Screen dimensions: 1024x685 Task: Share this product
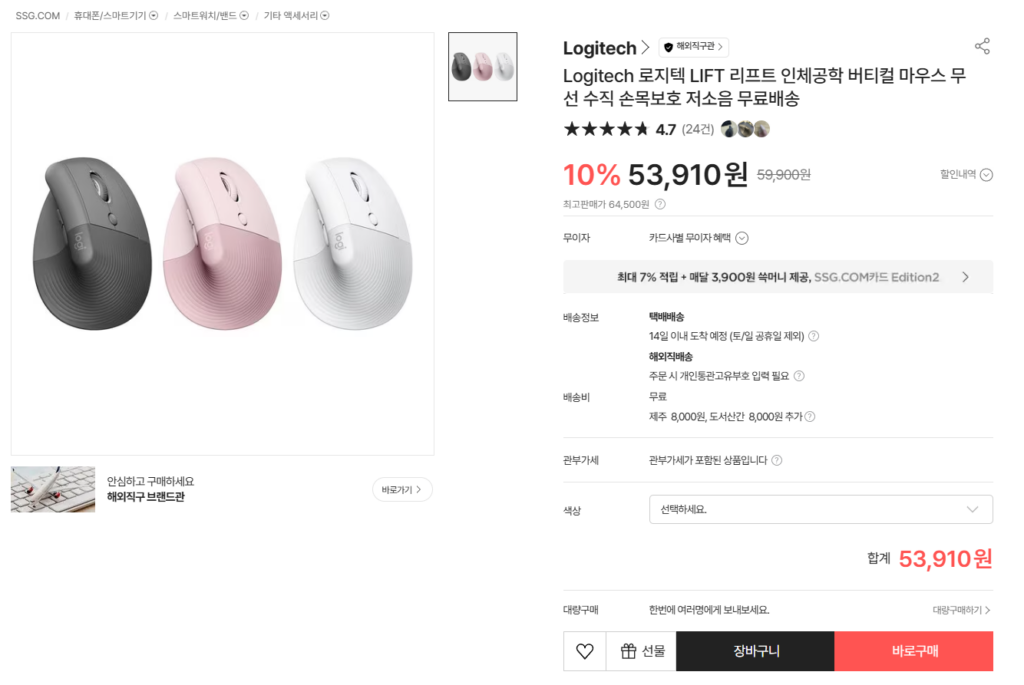[982, 46]
